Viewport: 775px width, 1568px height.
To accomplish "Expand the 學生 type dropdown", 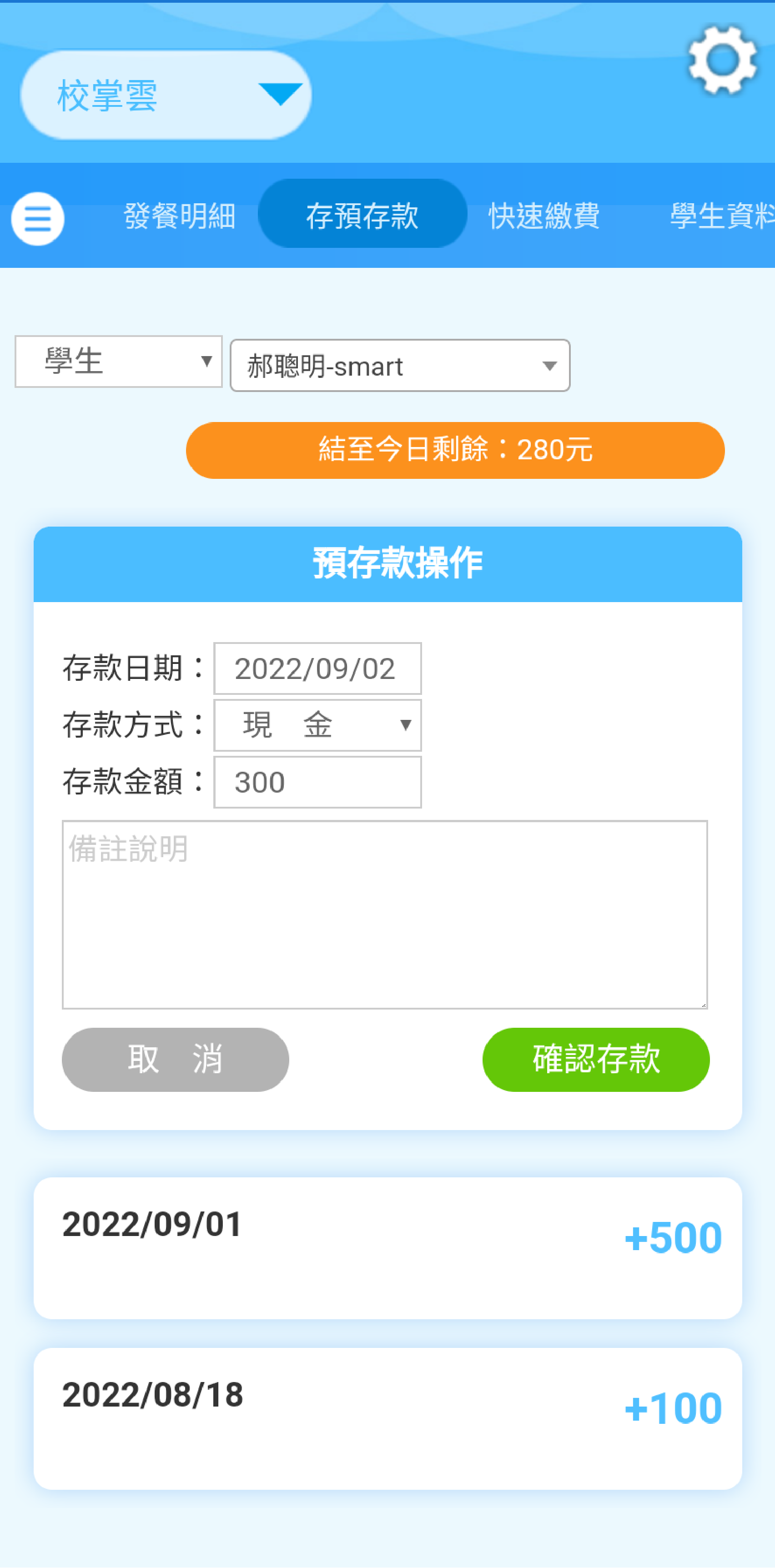I will (x=119, y=362).
